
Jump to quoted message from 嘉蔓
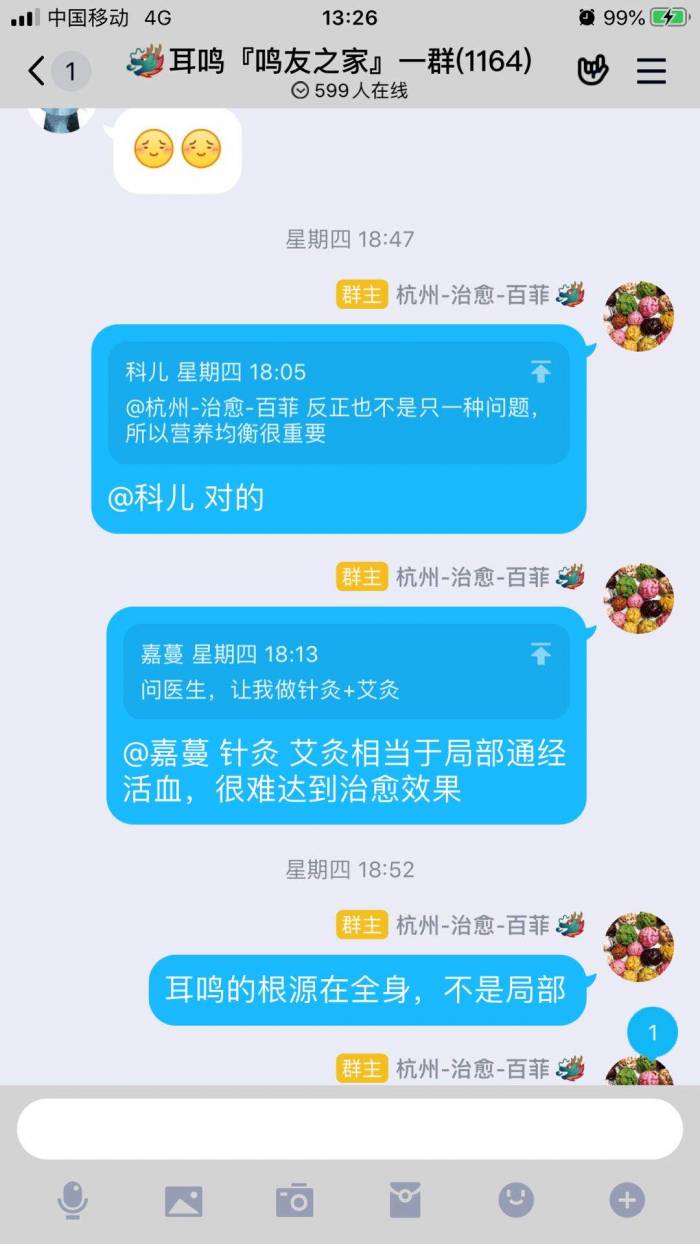click(540, 655)
